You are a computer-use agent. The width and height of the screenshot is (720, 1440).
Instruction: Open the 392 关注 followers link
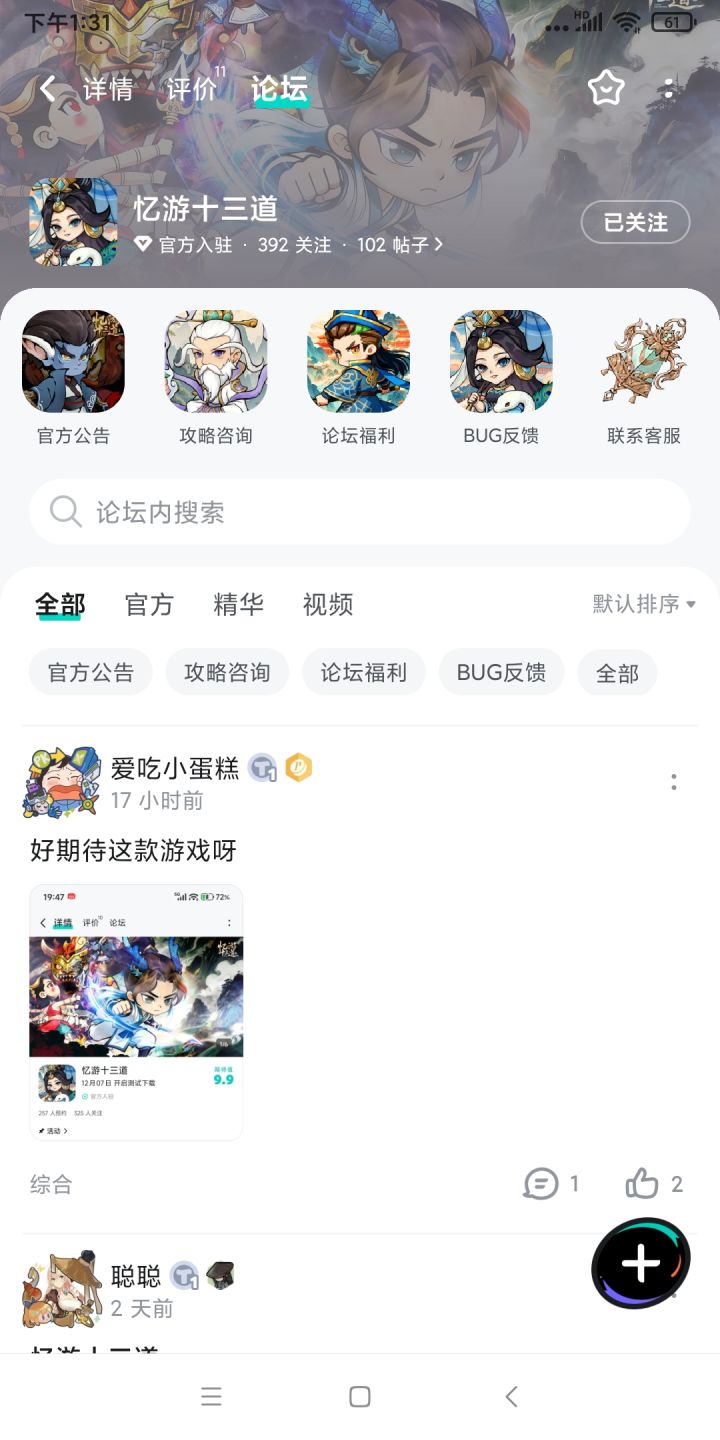294,245
